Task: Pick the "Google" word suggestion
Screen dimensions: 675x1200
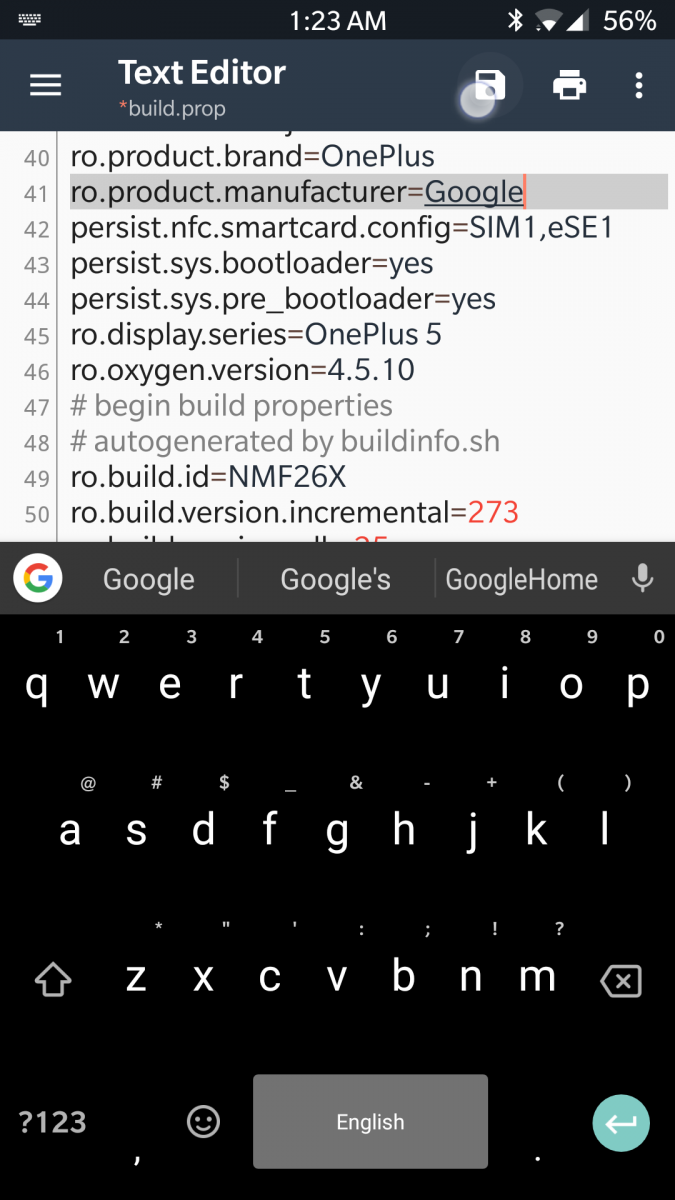Action: pos(149,579)
